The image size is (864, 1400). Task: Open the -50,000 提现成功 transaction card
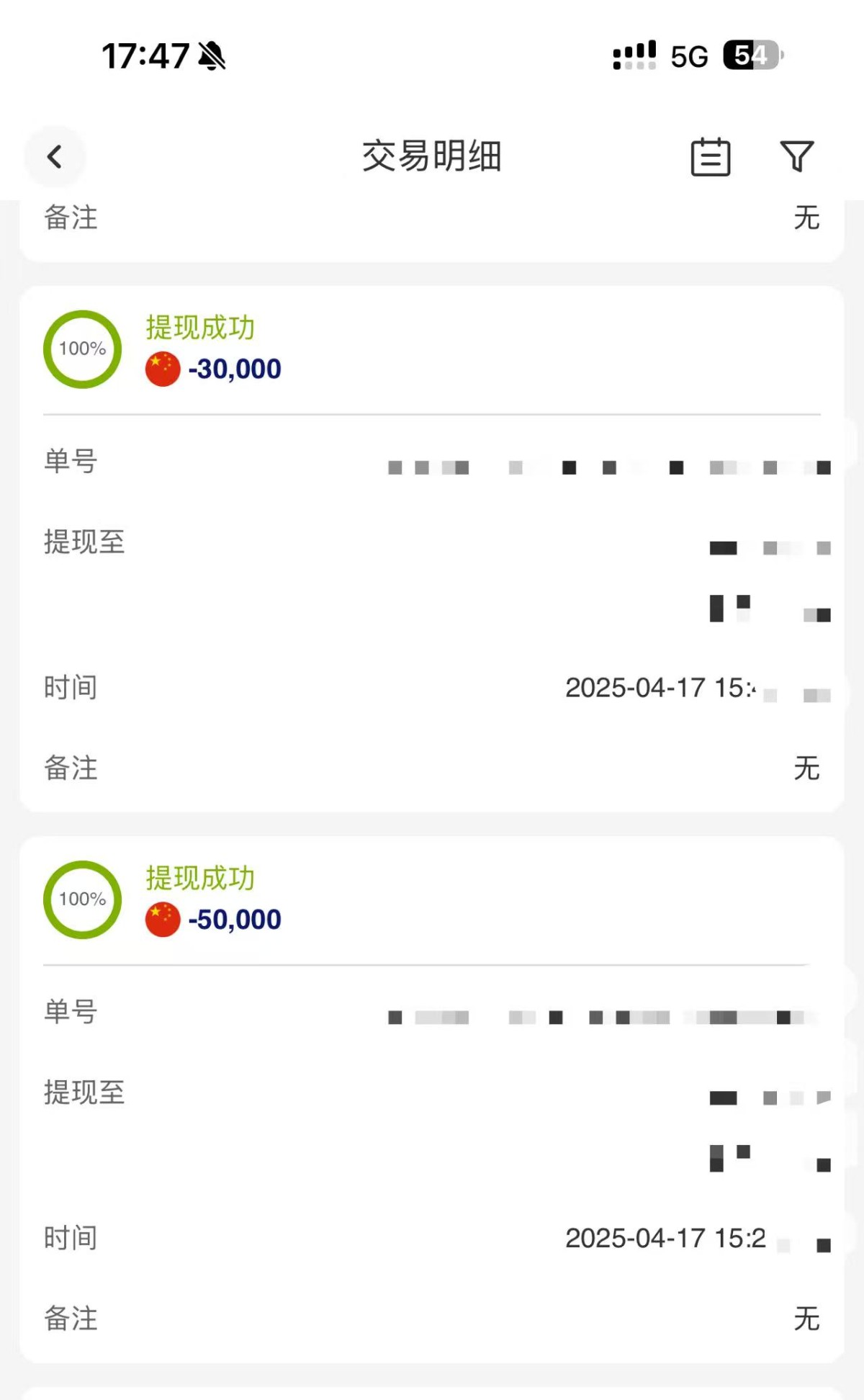pos(213,900)
